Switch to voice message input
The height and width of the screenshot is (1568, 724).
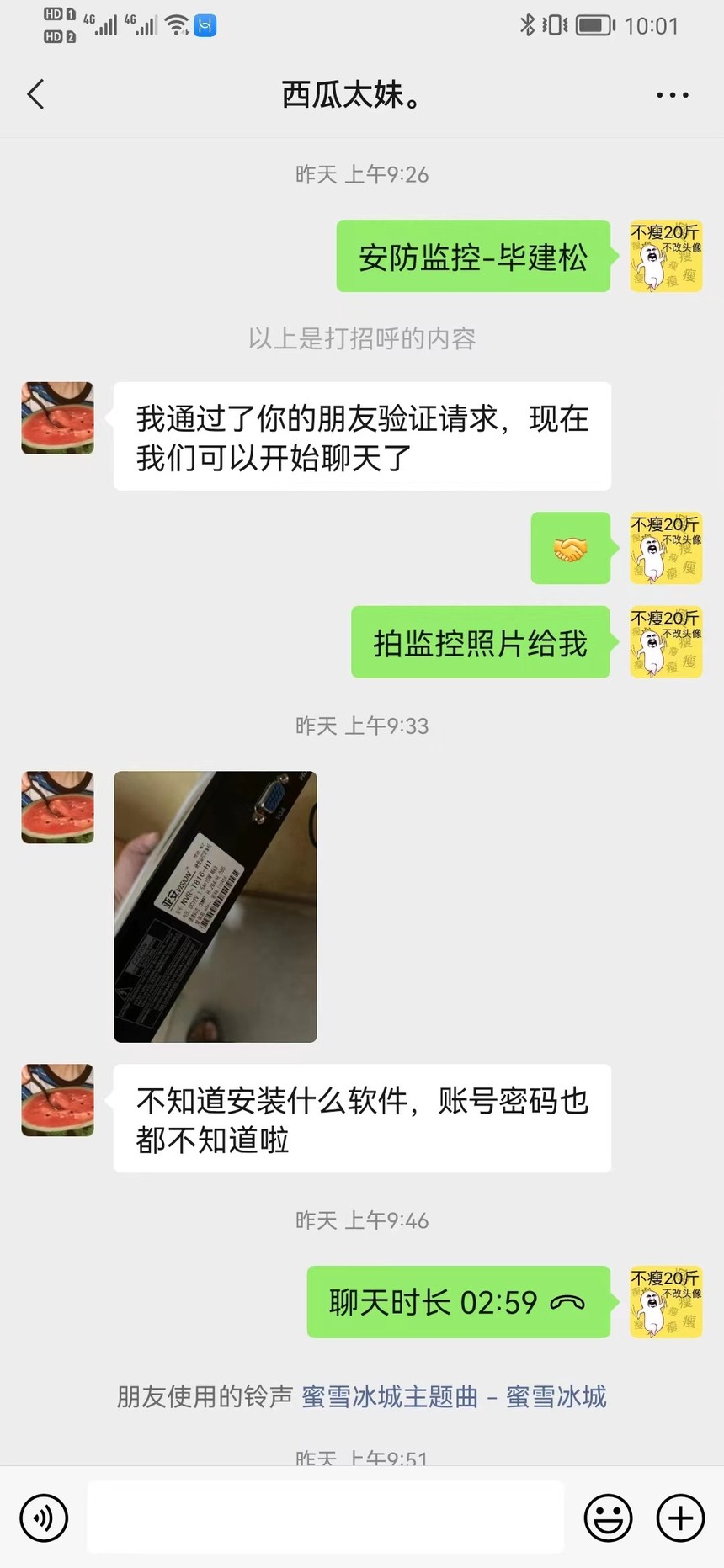(x=44, y=1518)
